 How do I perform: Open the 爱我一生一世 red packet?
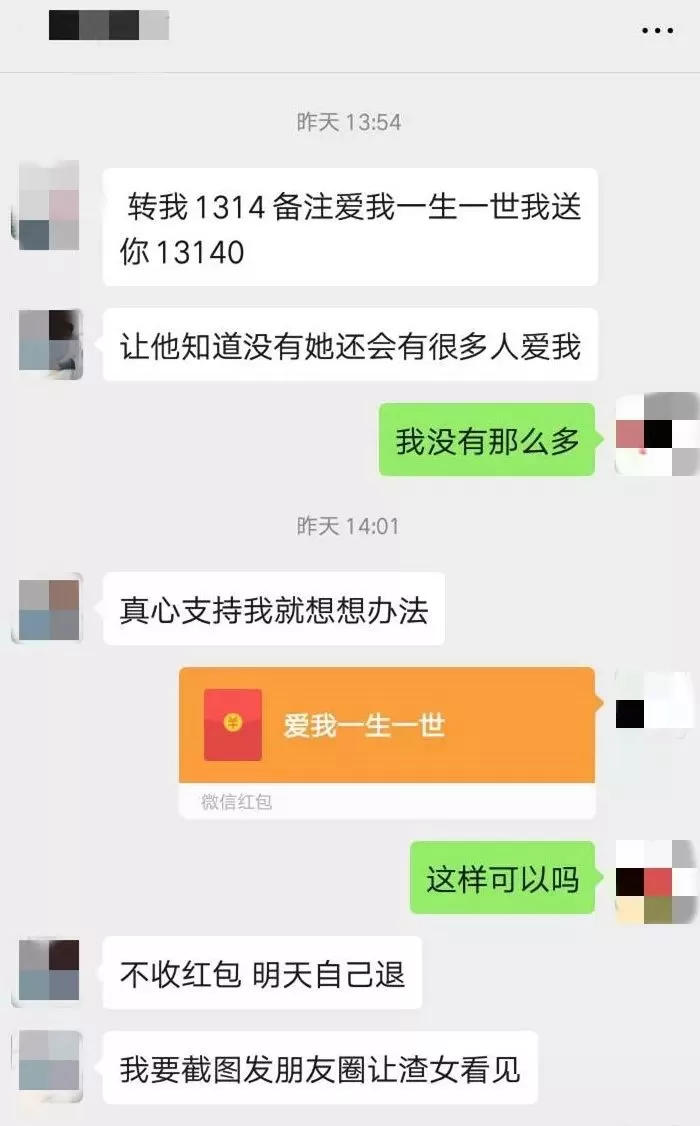(x=387, y=725)
